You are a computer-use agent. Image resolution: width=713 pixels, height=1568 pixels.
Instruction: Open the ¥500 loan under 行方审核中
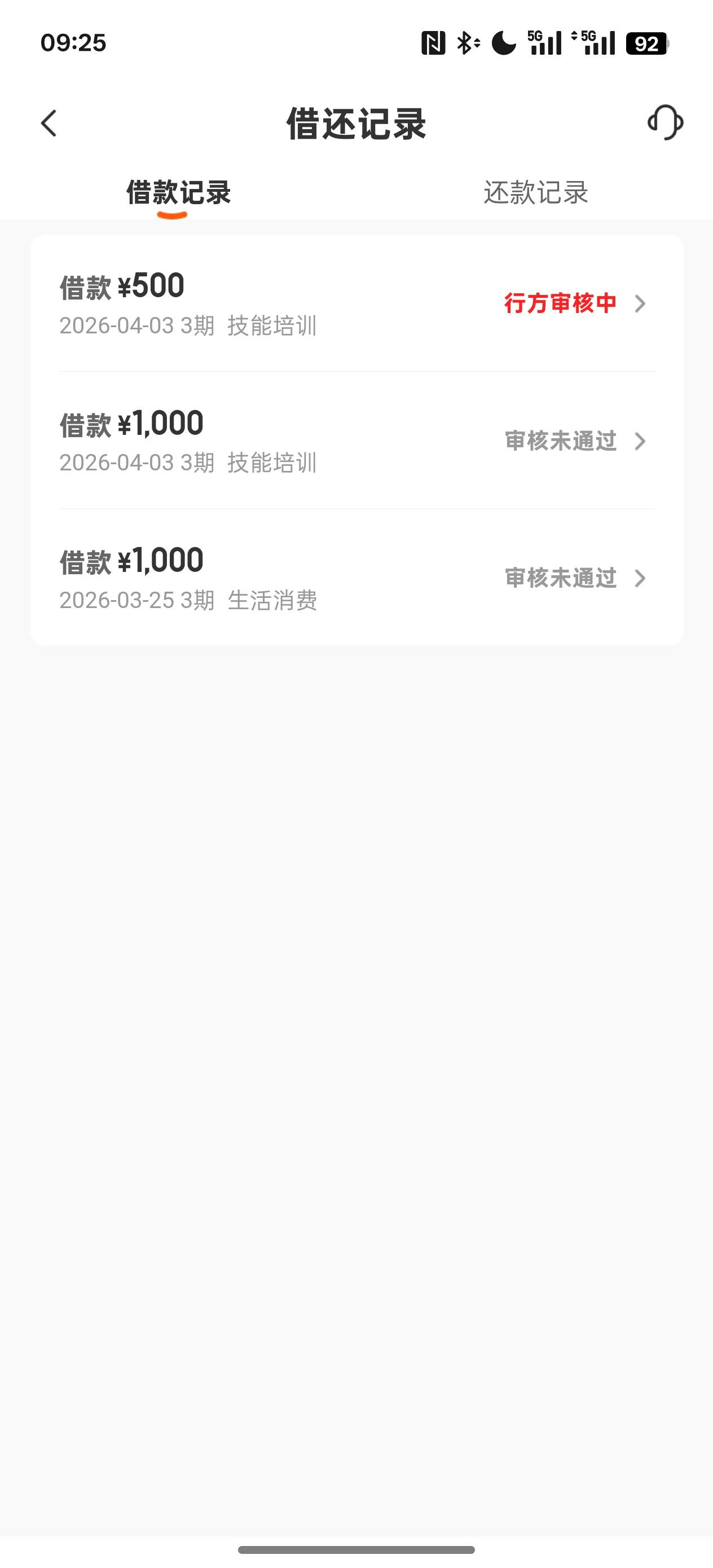[x=357, y=303]
